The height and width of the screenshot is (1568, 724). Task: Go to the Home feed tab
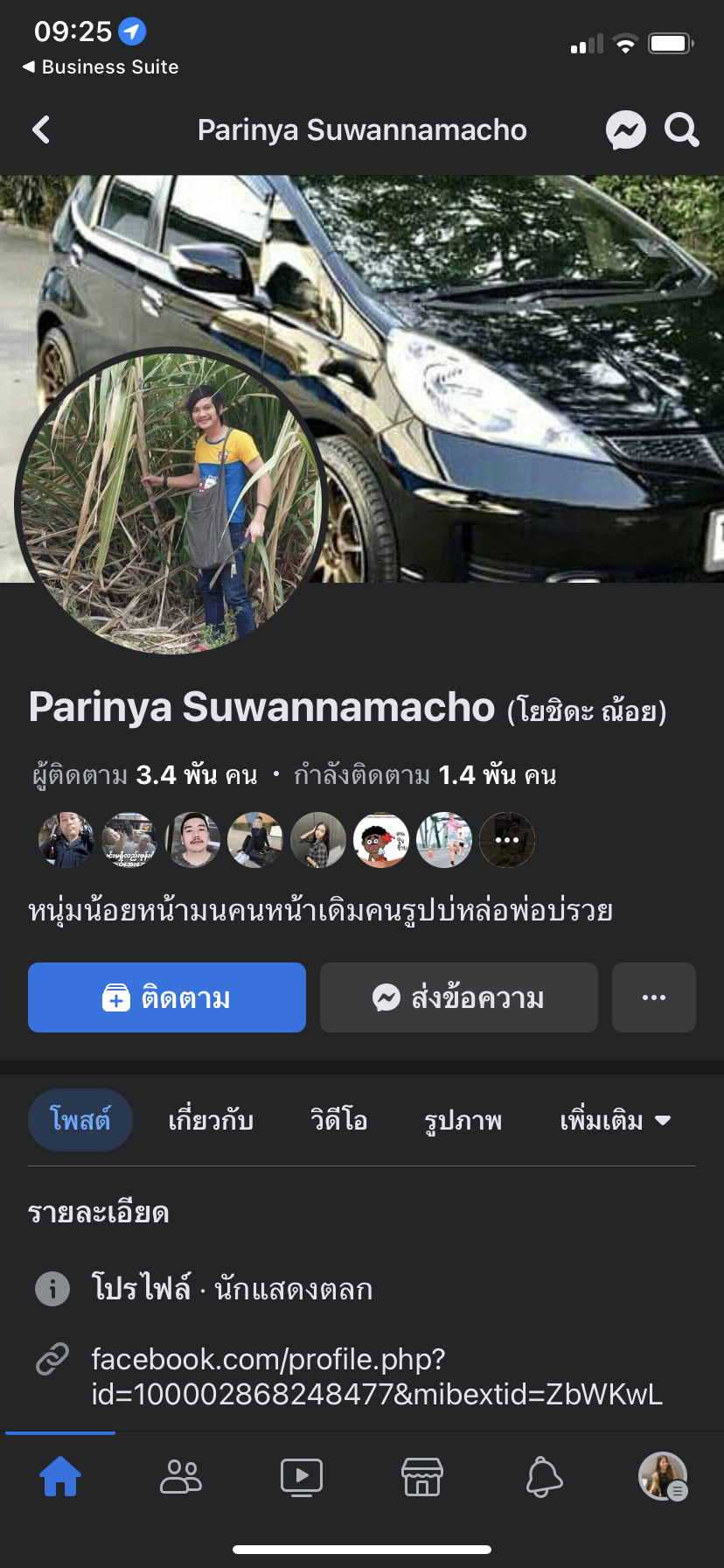[x=60, y=1477]
